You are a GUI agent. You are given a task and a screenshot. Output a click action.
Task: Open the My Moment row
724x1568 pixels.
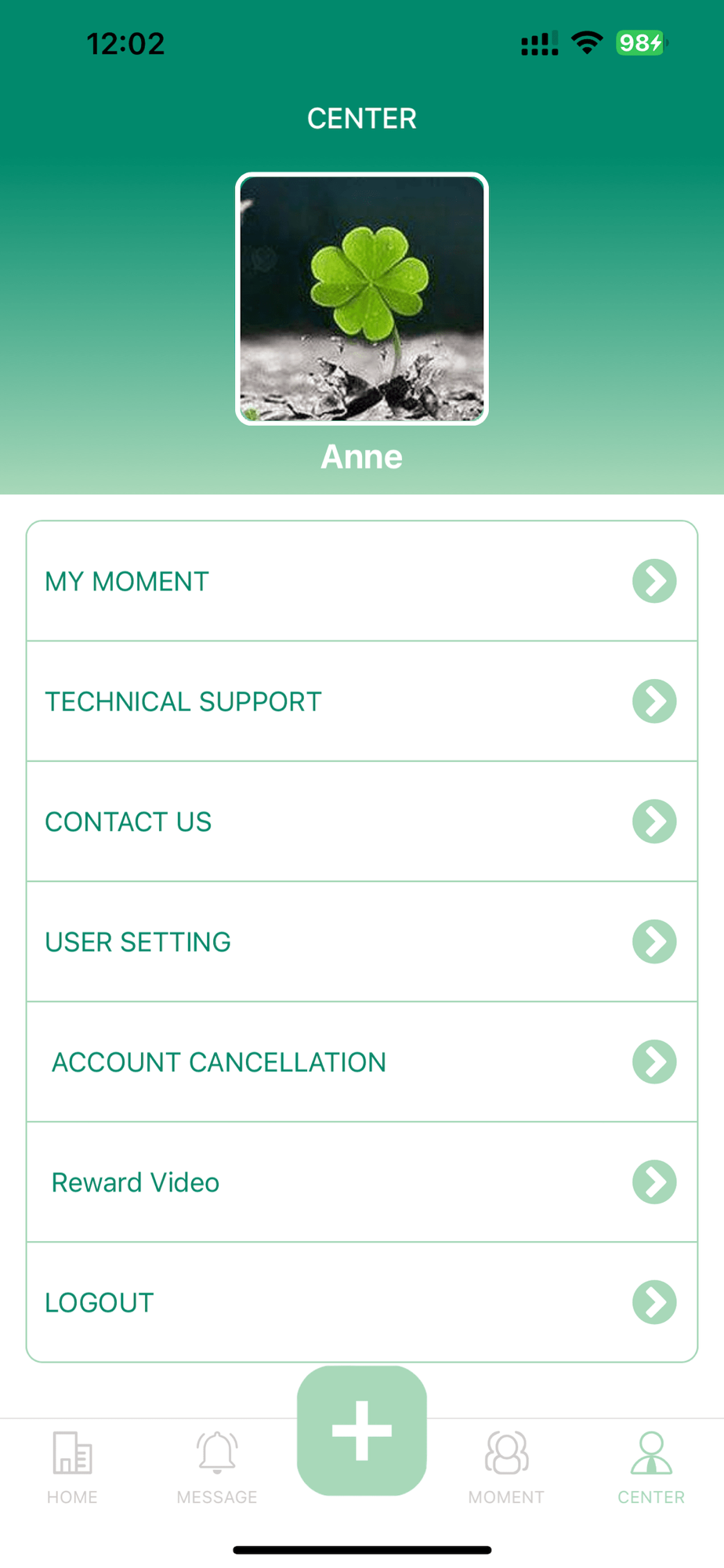pos(362,581)
